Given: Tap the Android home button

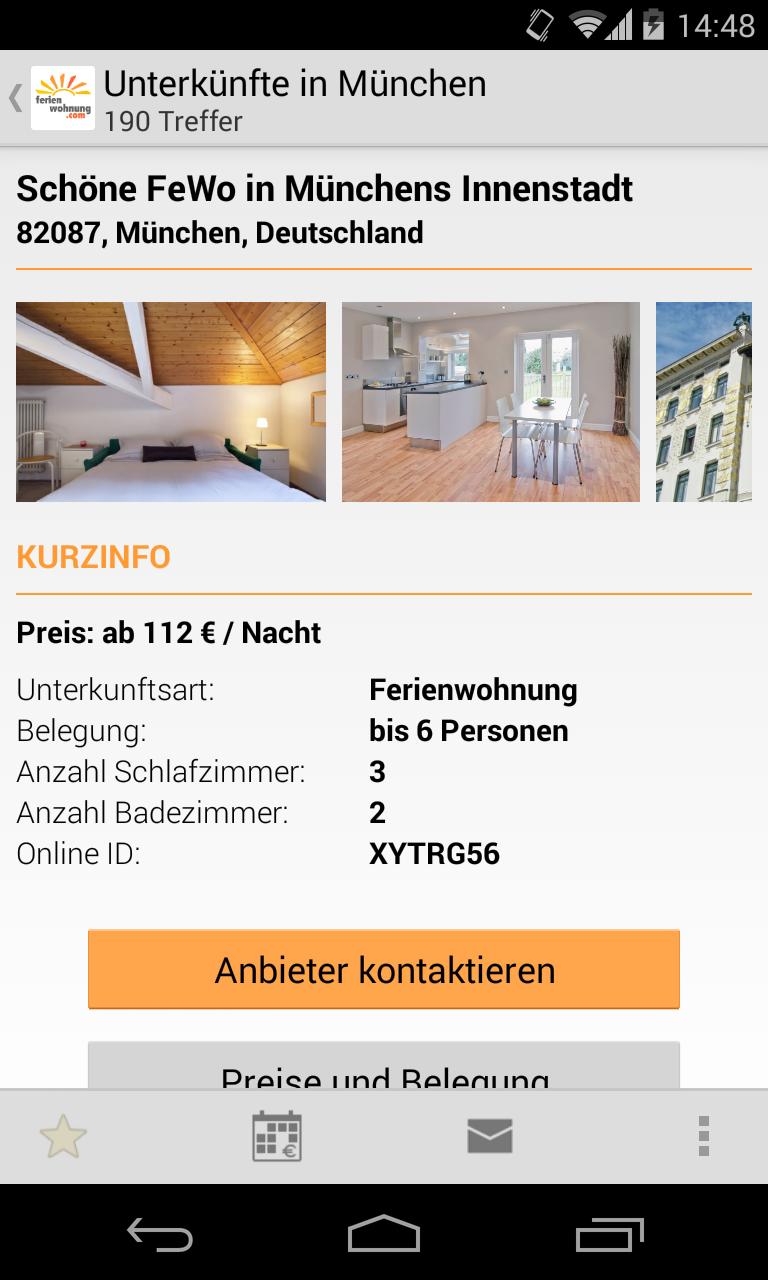Looking at the screenshot, I should pos(384,1237).
